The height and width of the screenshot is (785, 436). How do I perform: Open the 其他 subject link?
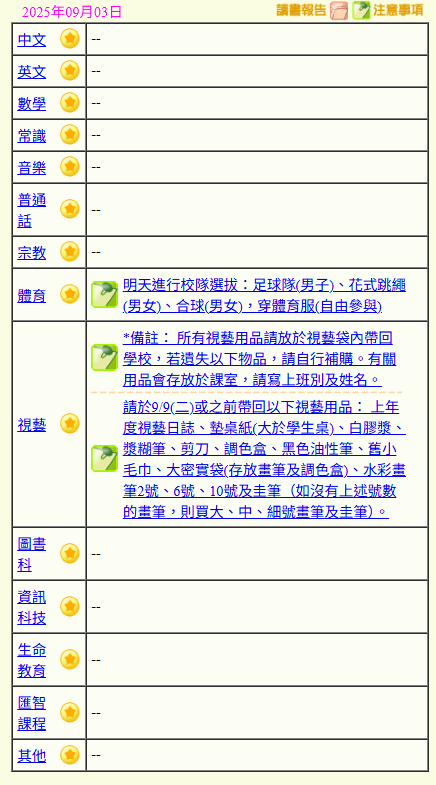click(32, 755)
